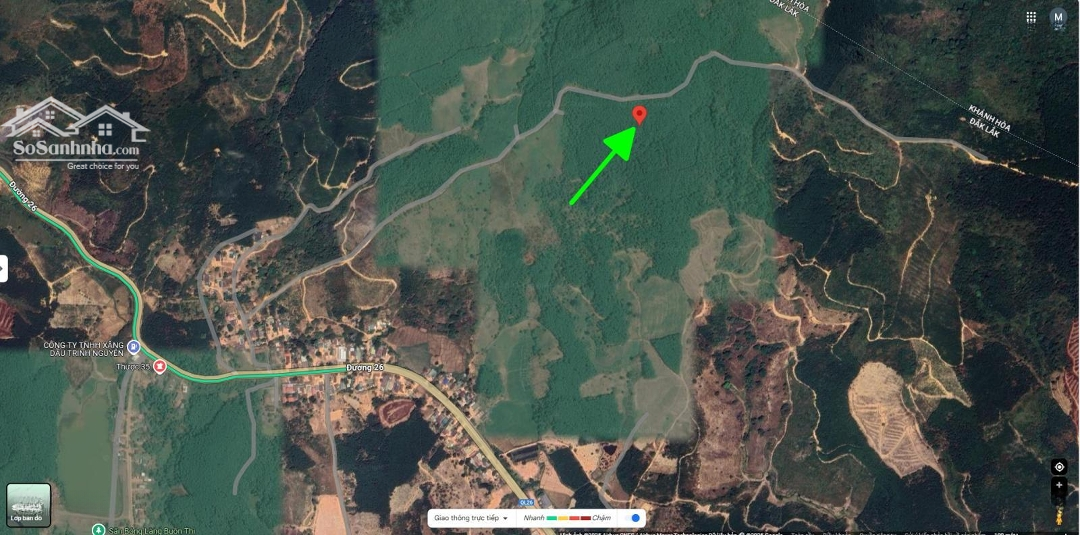The width and height of the screenshot is (1080, 535).
Task: Zoom in with the plus button
Action: [1059, 485]
